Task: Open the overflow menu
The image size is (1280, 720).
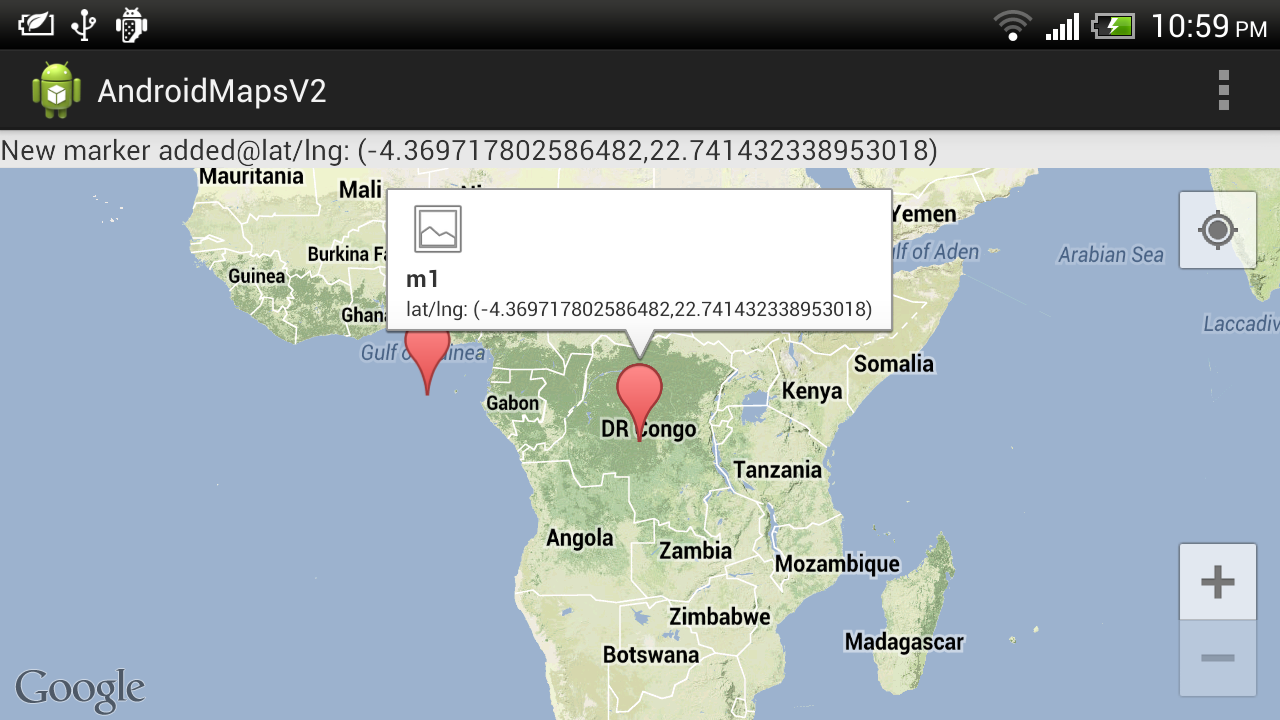Action: 1223,90
